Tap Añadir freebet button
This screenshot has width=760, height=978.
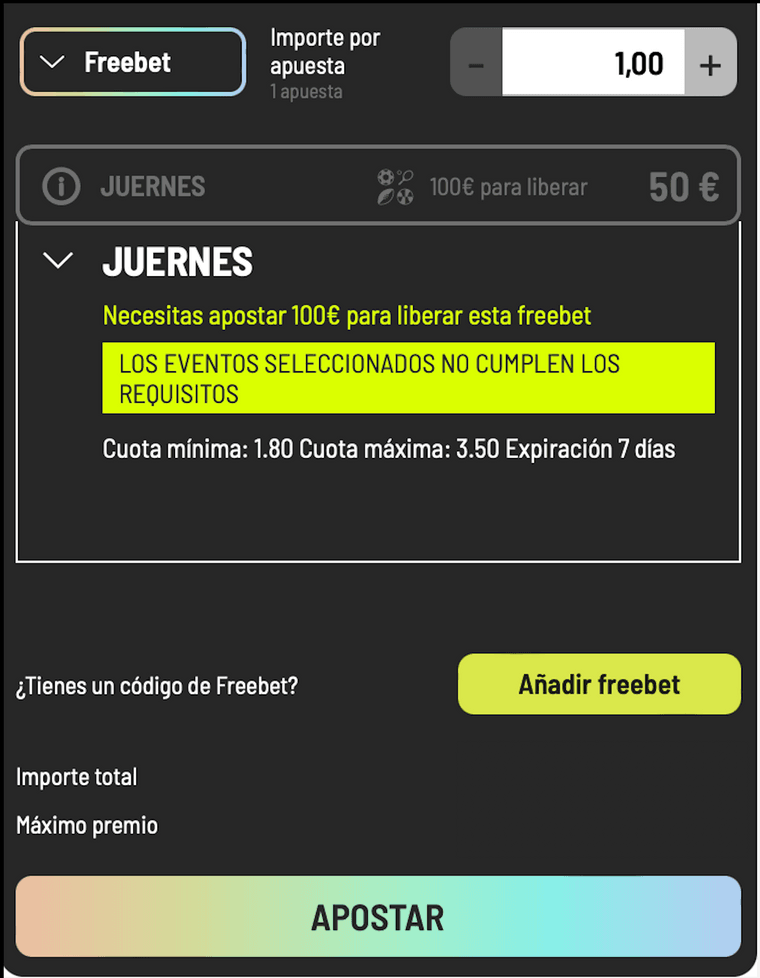click(x=599, y=684)
